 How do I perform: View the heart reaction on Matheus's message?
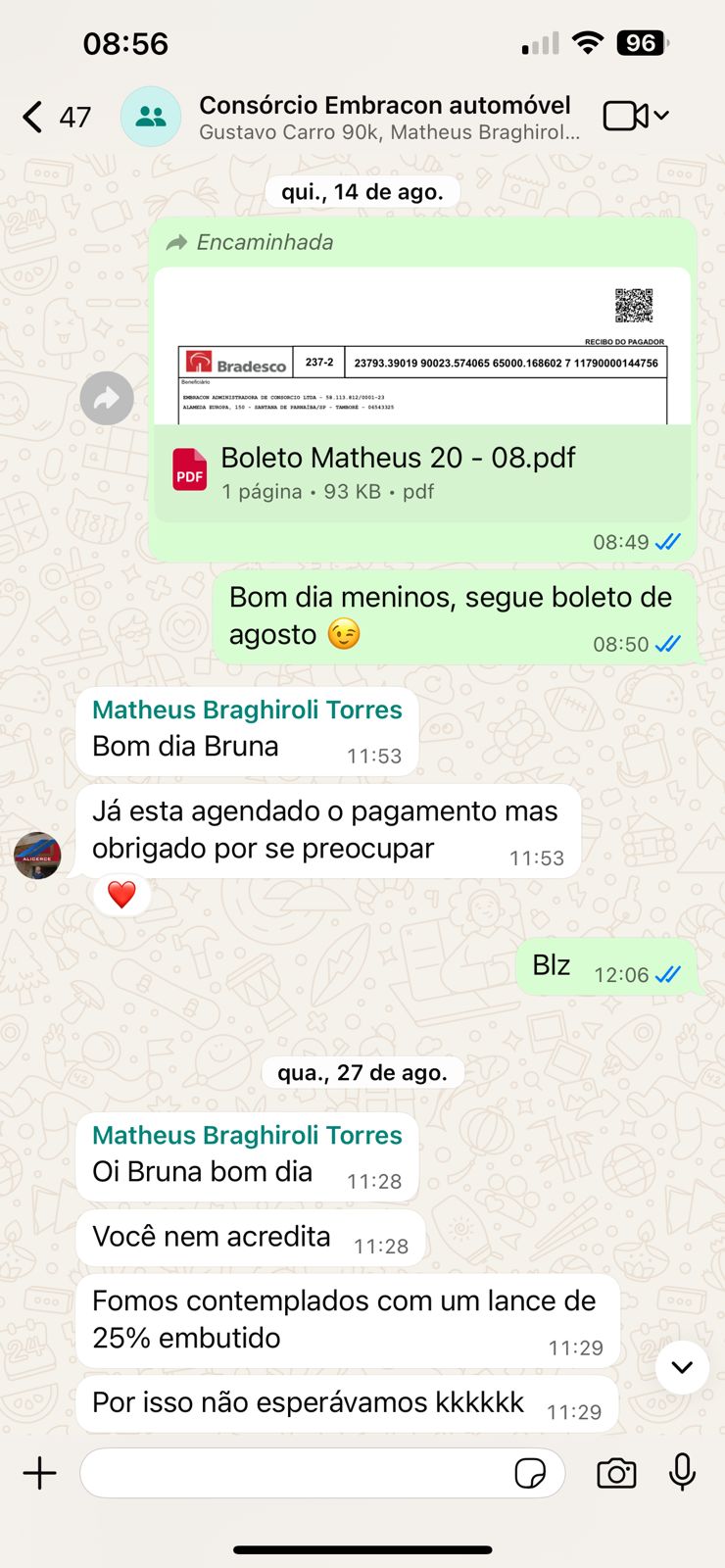point(121,894)
